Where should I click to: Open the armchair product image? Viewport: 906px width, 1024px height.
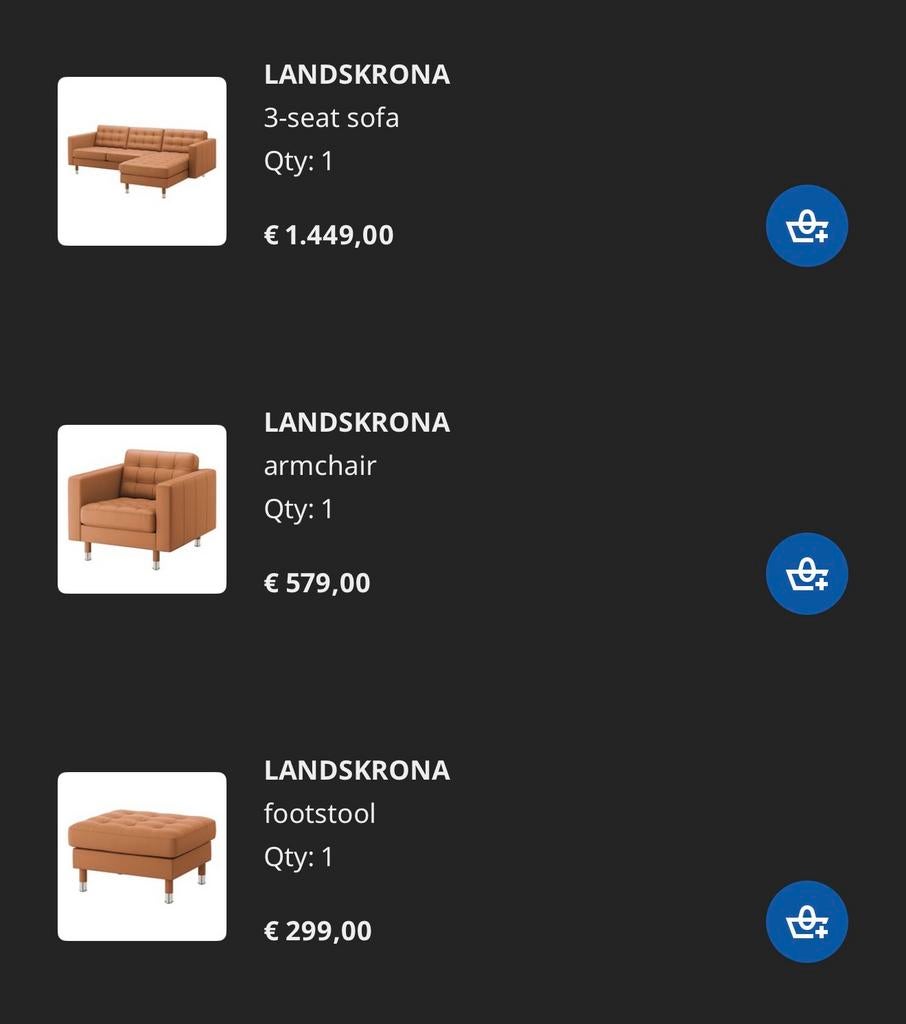point(142,507)
